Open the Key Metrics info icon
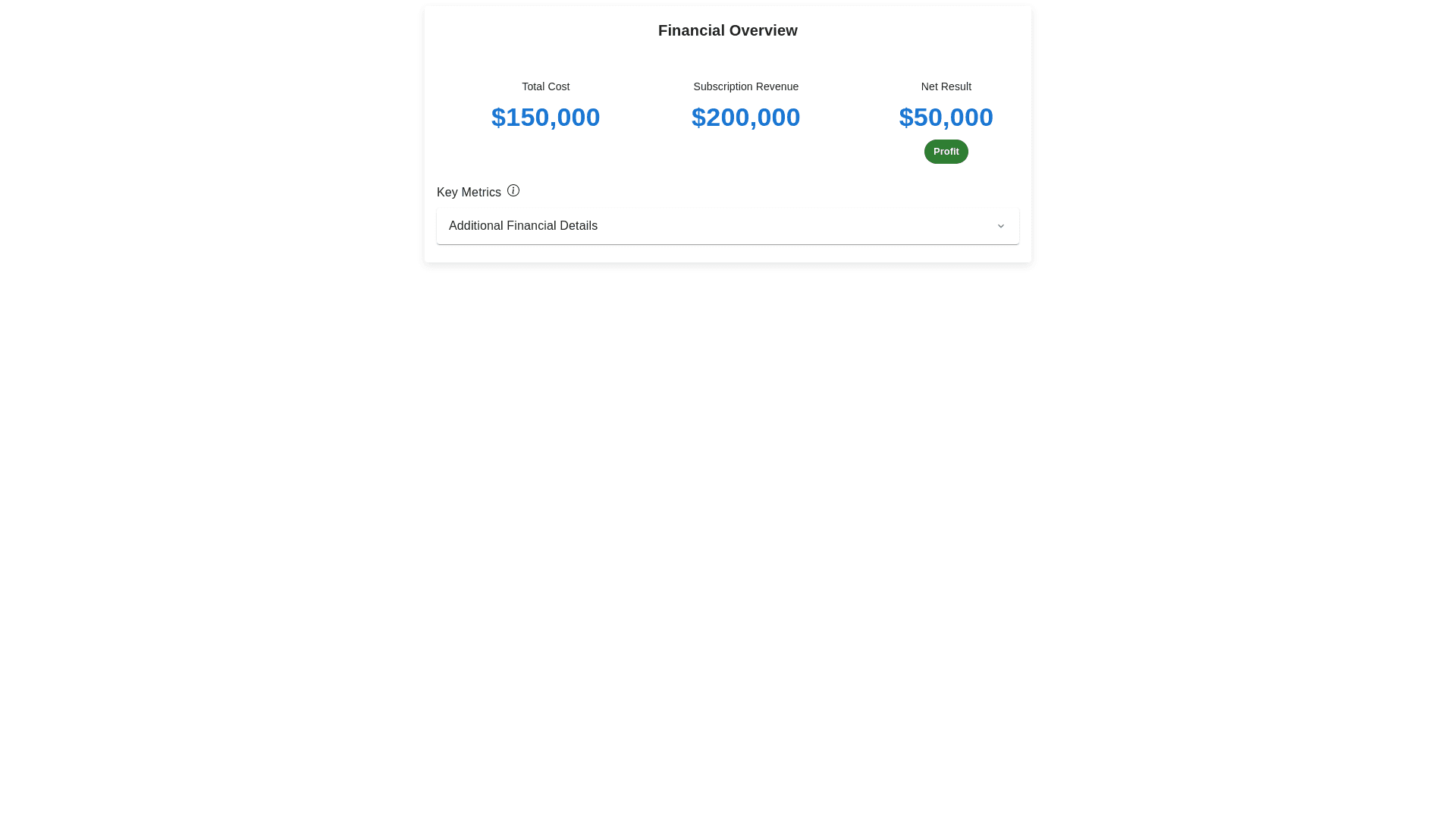The width and height of the screenshot is (1456, 819). tap(513, 190)
